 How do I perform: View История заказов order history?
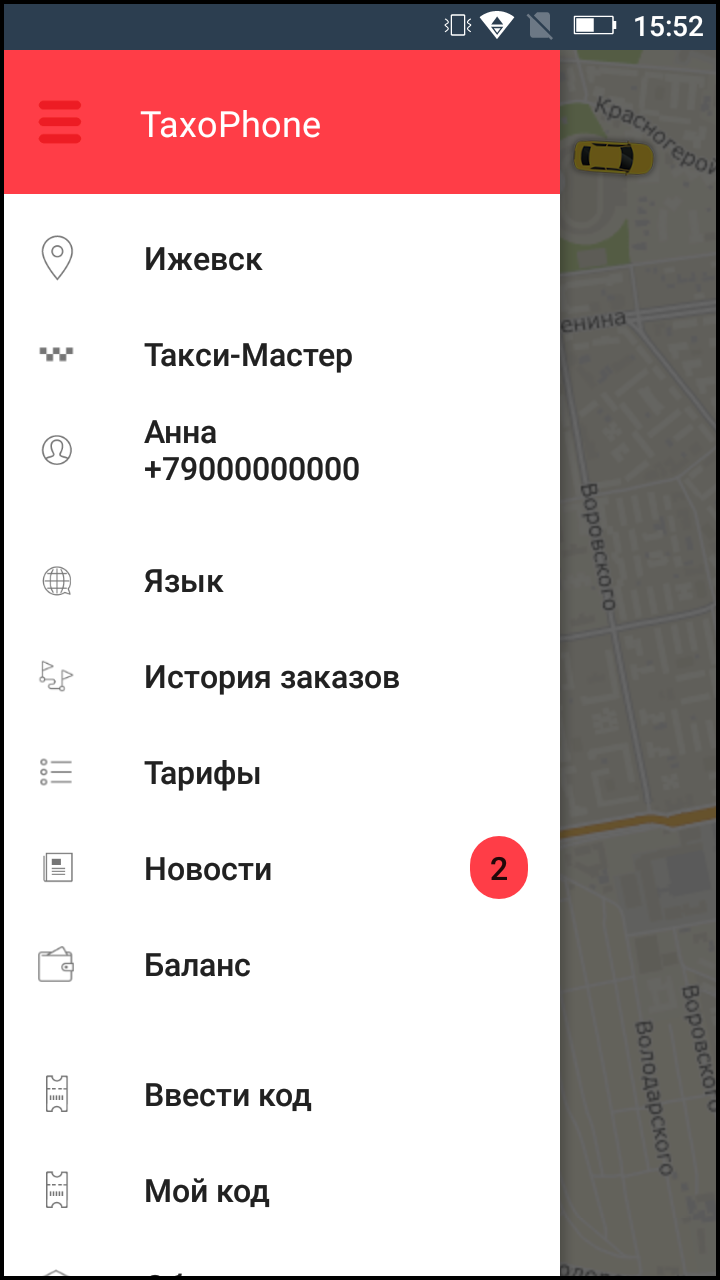pyautogui.click(x=280, y=677)
